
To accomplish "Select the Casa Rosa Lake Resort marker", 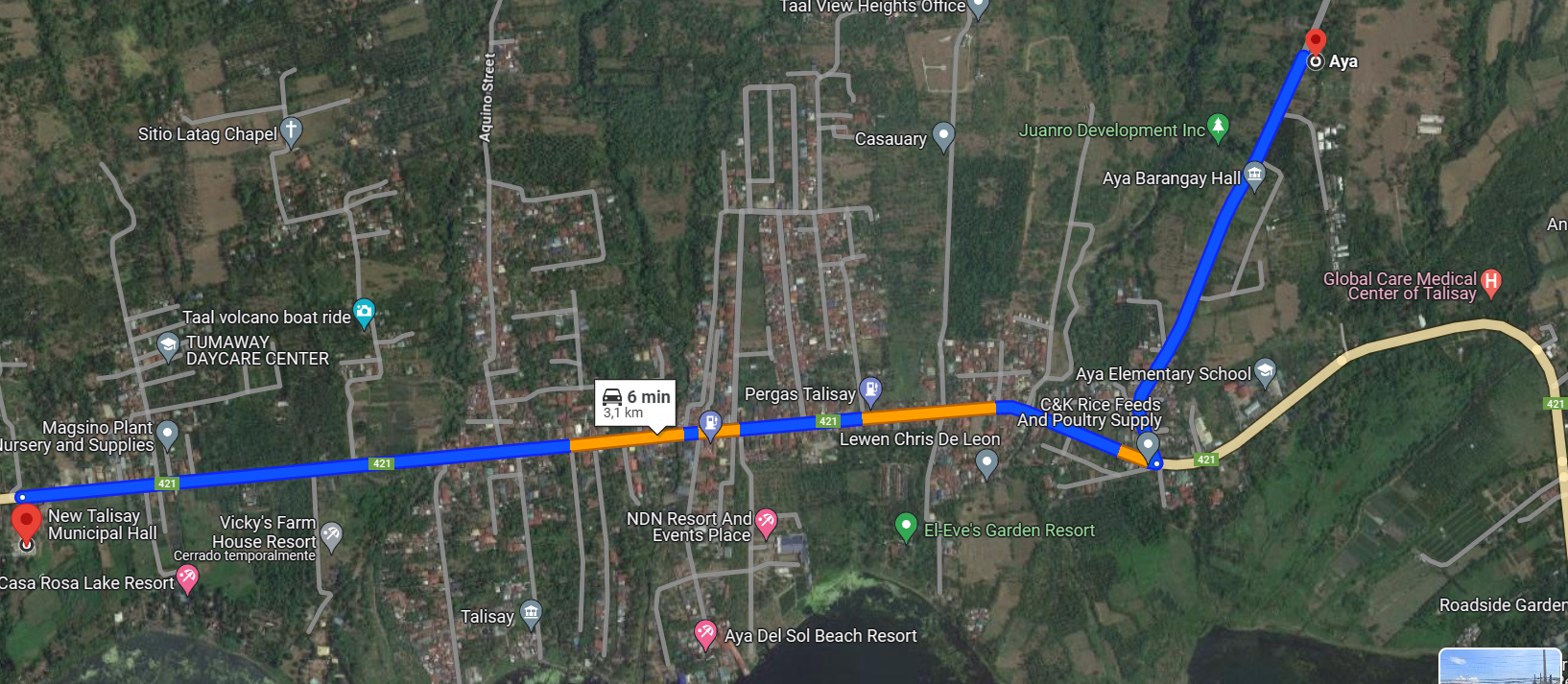I will (187, 578).
